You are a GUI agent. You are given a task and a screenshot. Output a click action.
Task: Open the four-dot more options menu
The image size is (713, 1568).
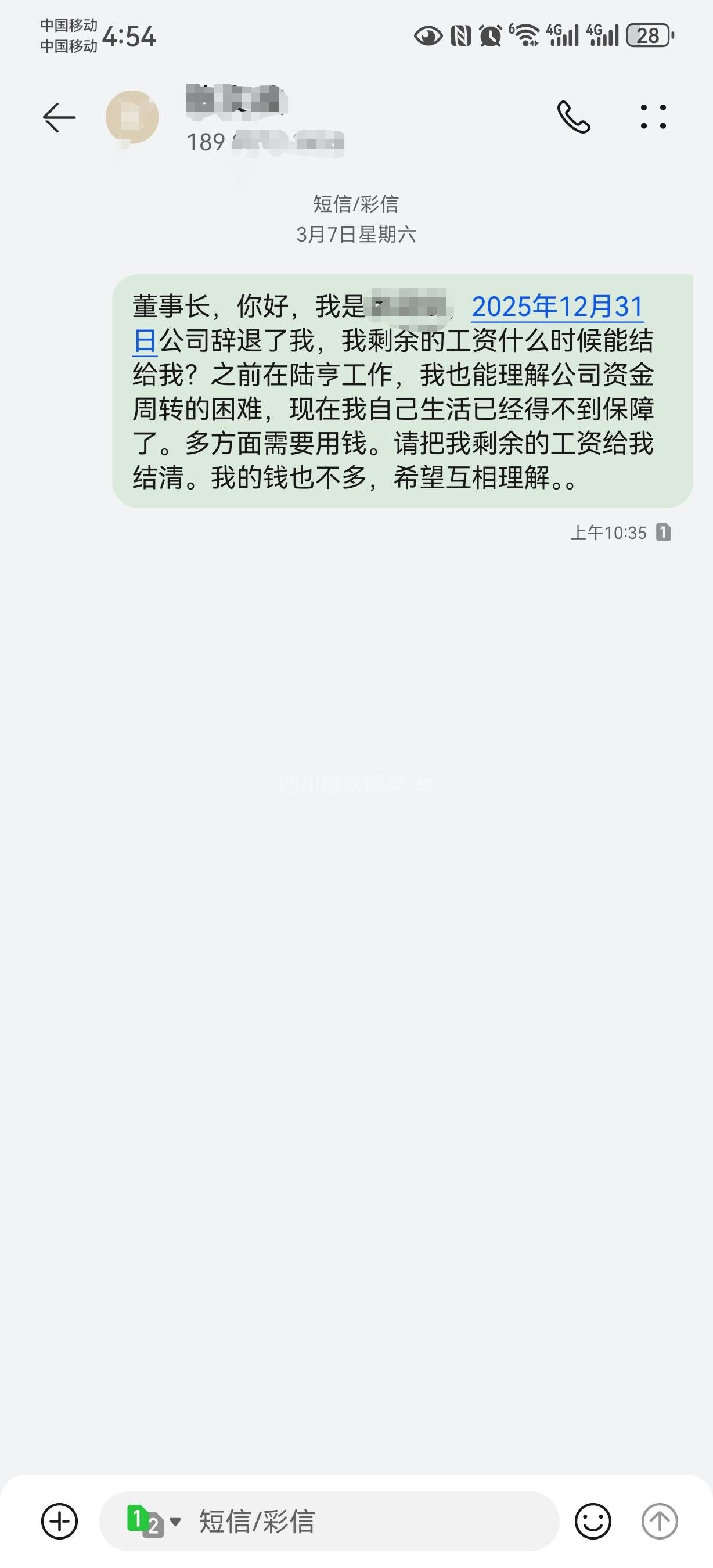tap(653, 117)
